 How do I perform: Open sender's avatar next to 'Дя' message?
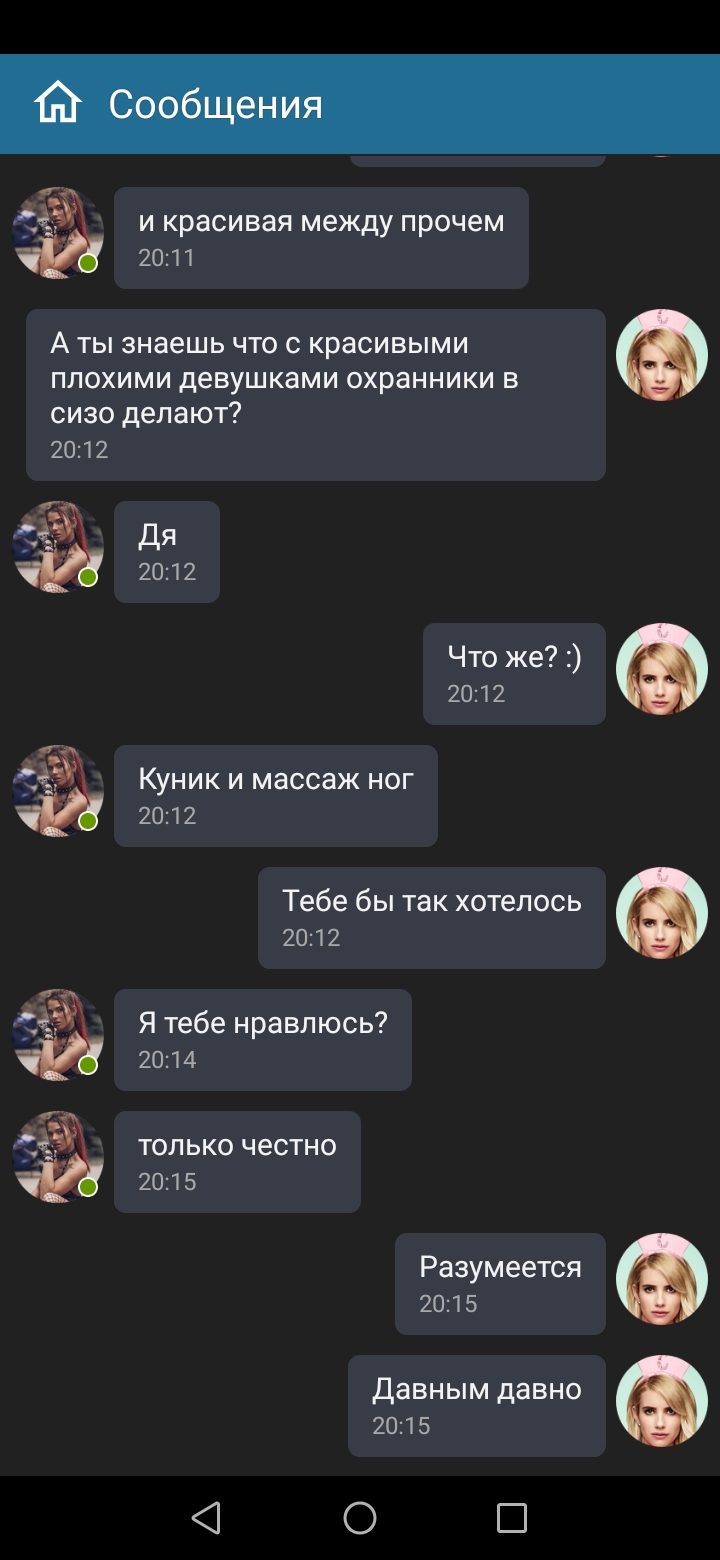point(58,547)
